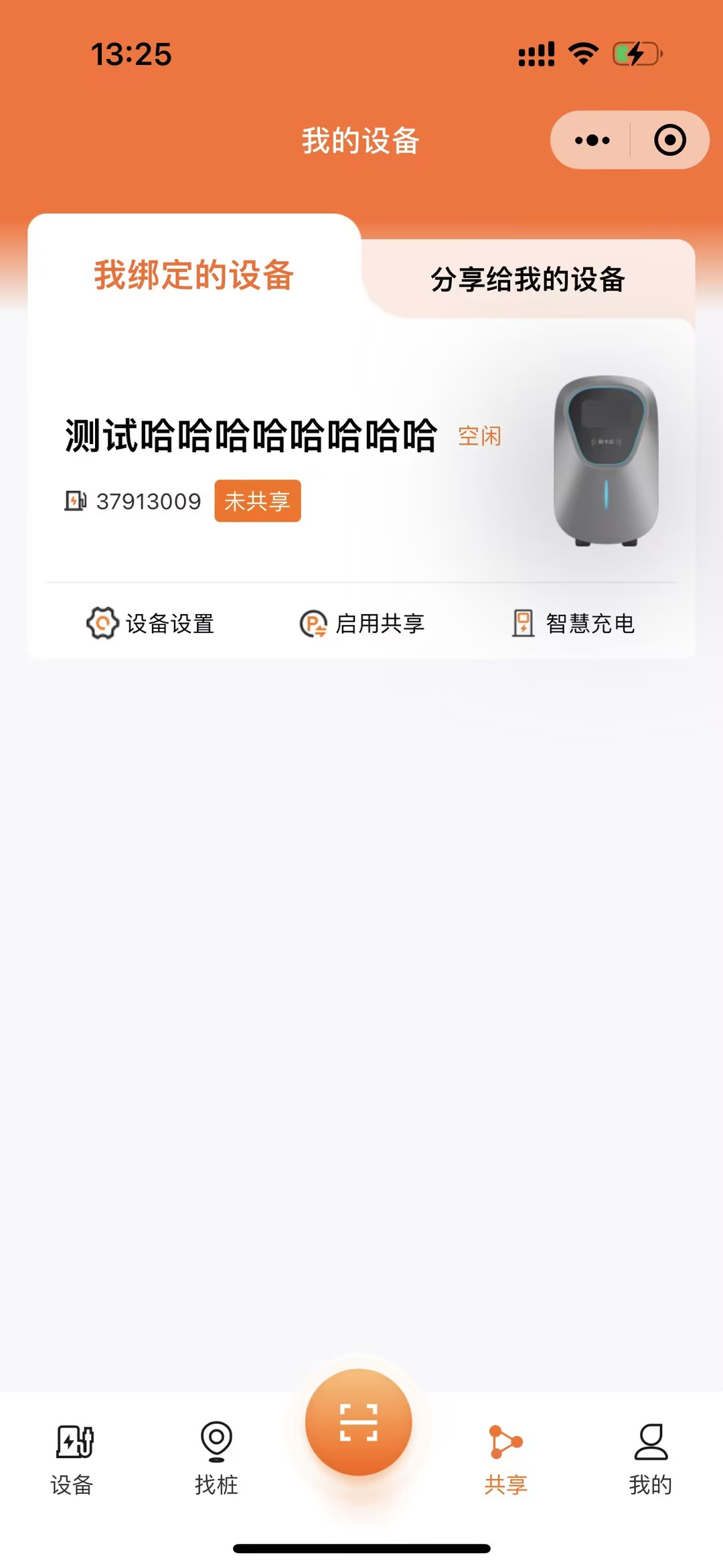Select the 我绑定的设备 tab
723x1568 pixels.
(194, 275)
